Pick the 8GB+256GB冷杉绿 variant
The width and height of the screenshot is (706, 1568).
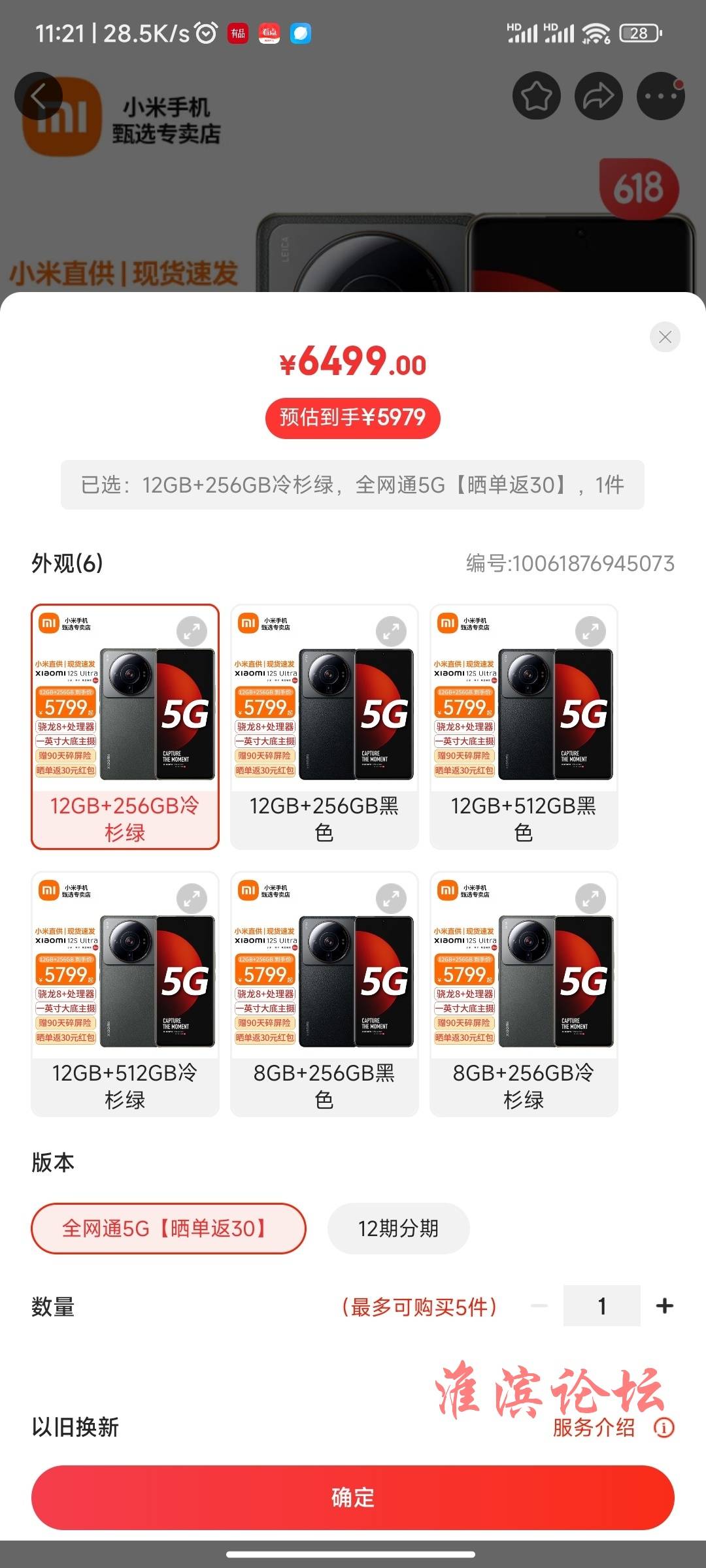[x=524, y=994]
